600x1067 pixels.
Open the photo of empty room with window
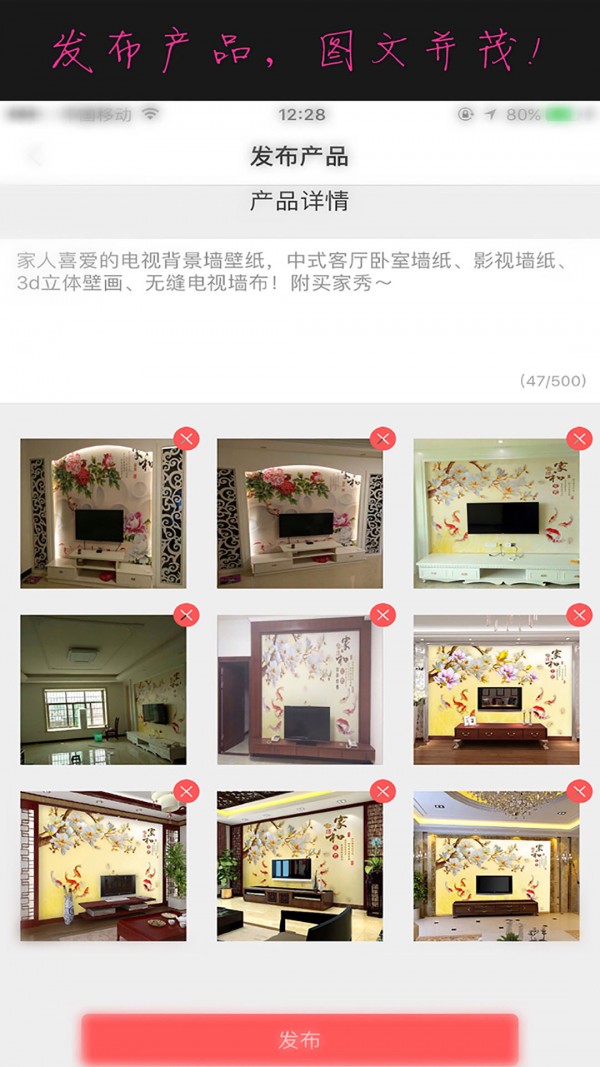coord(103,690)
